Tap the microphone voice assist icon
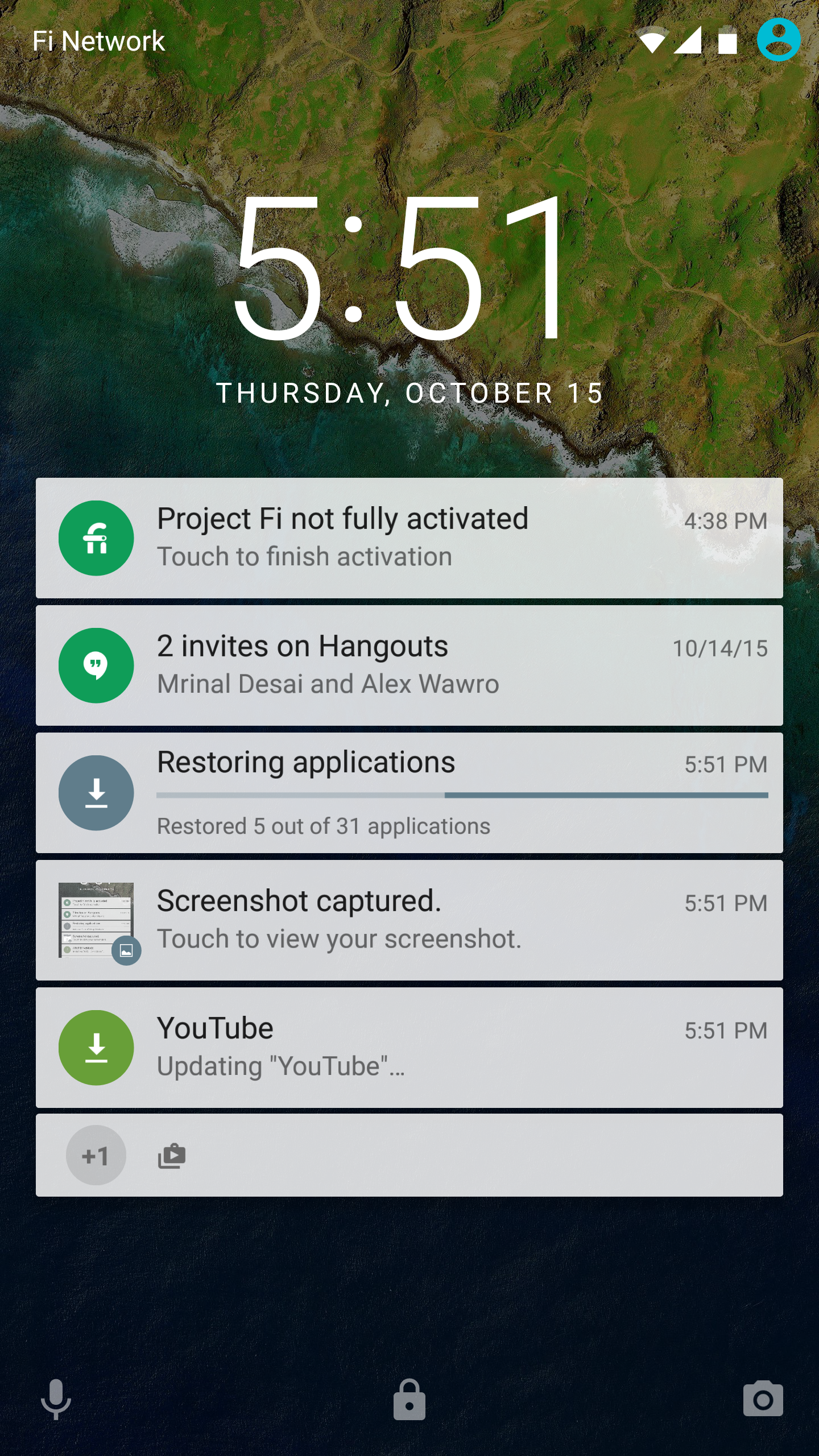 (56, 1399)
